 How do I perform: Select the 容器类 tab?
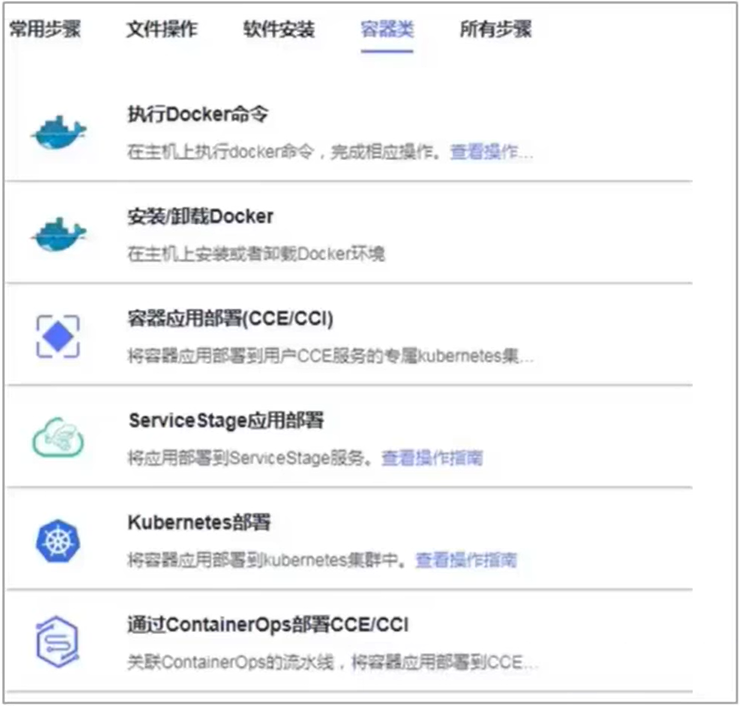pyautogui.click(x=387, y=29)
